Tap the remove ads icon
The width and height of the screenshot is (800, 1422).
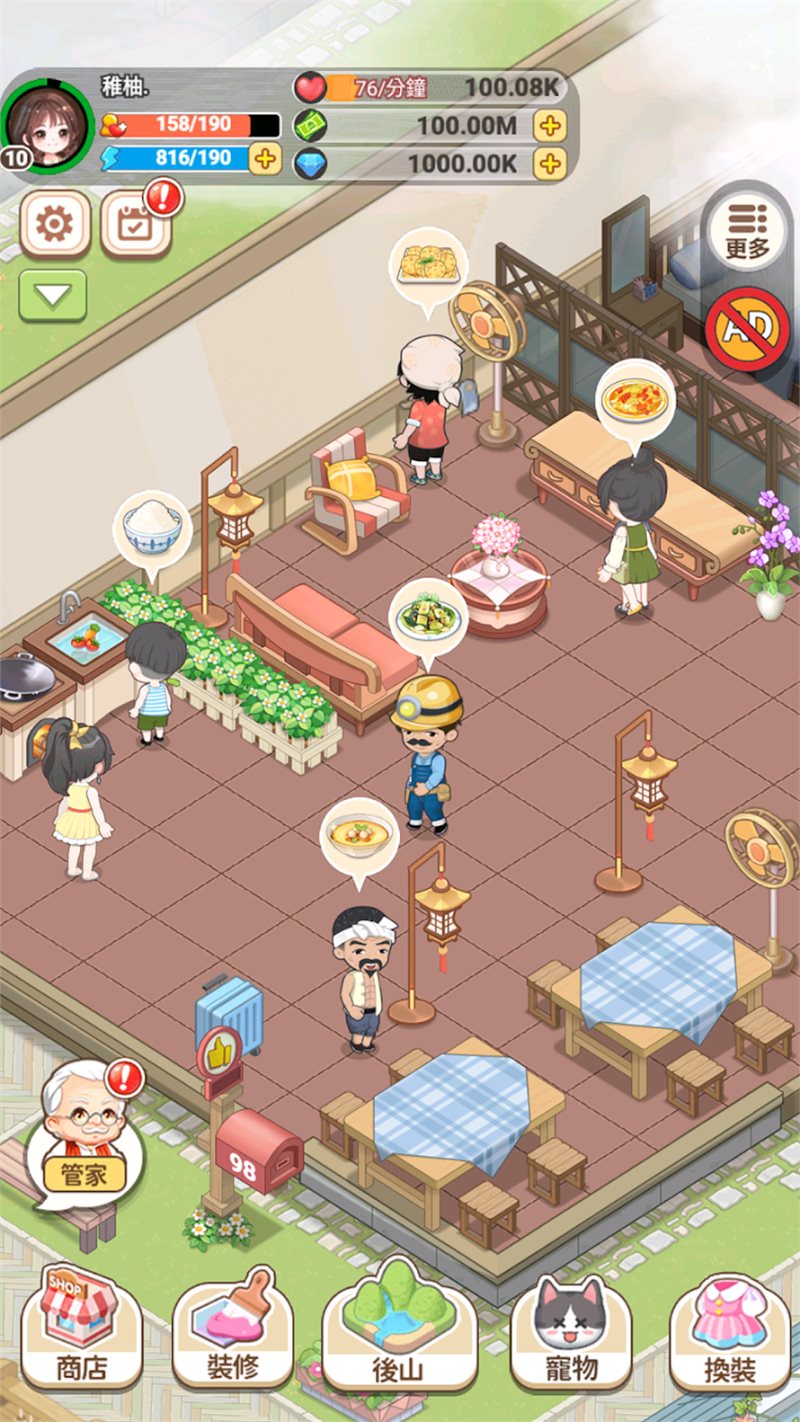click(747, 328)
